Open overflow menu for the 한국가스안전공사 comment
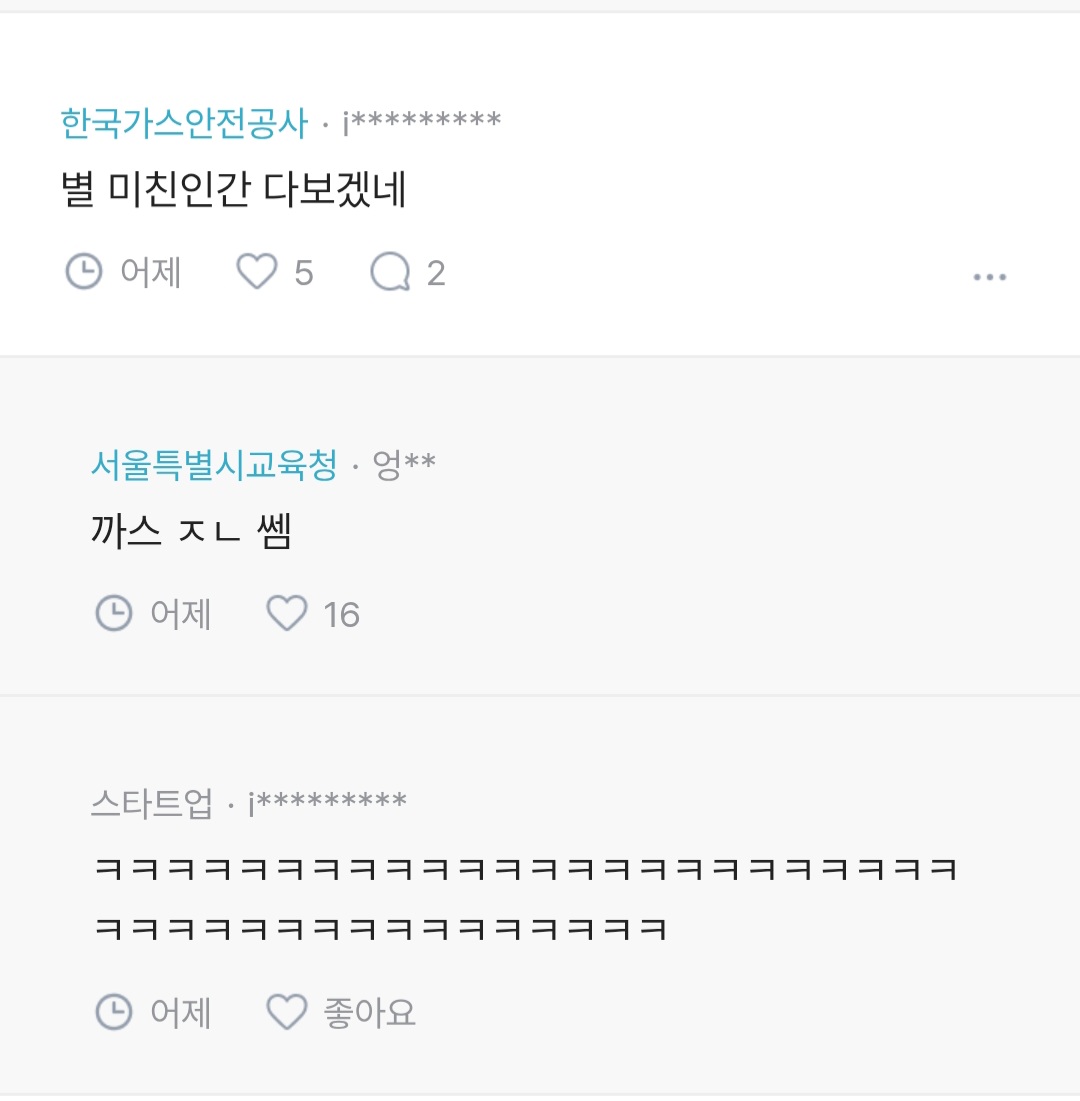This screenshot has width=1080, height=1101. coord(989,277)
